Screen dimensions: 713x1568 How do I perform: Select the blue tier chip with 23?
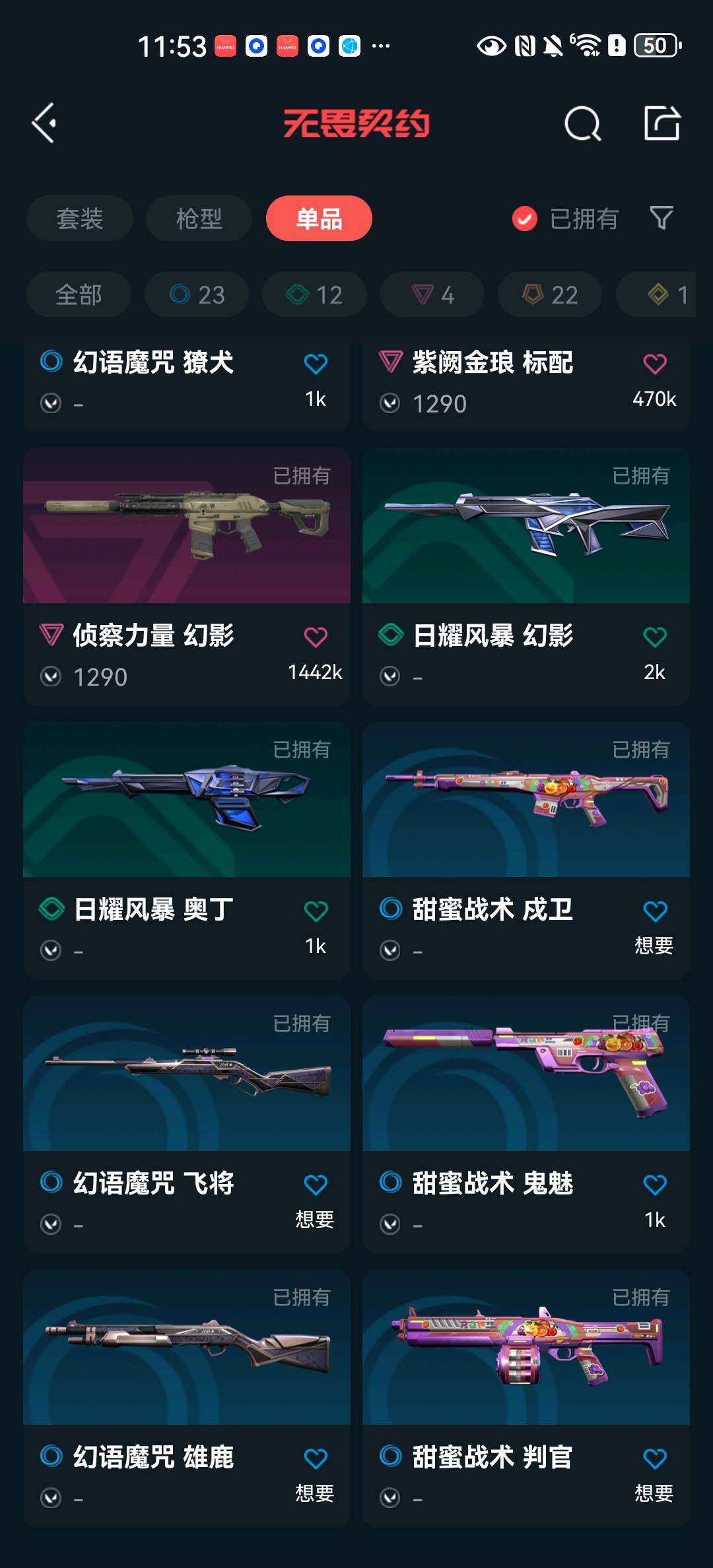(197, 294)
